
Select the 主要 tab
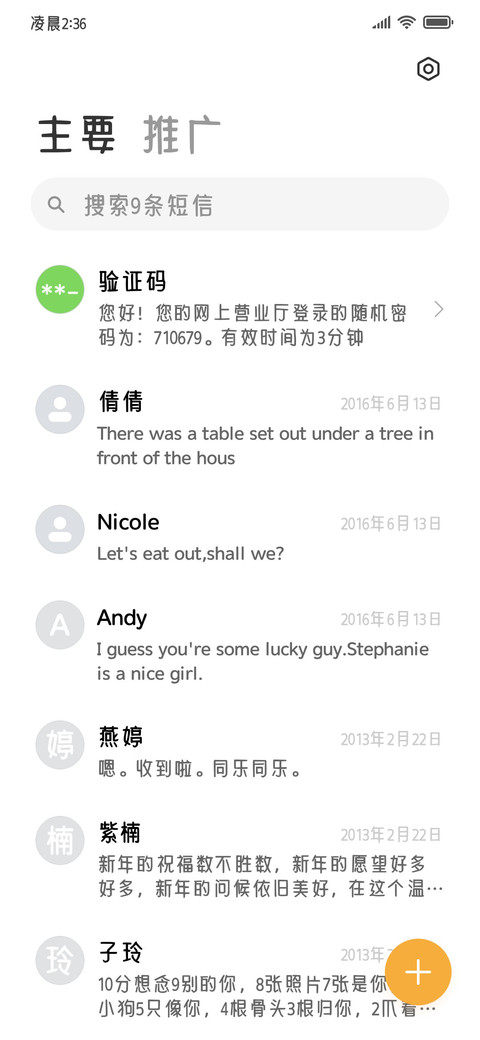pos(77,135)
